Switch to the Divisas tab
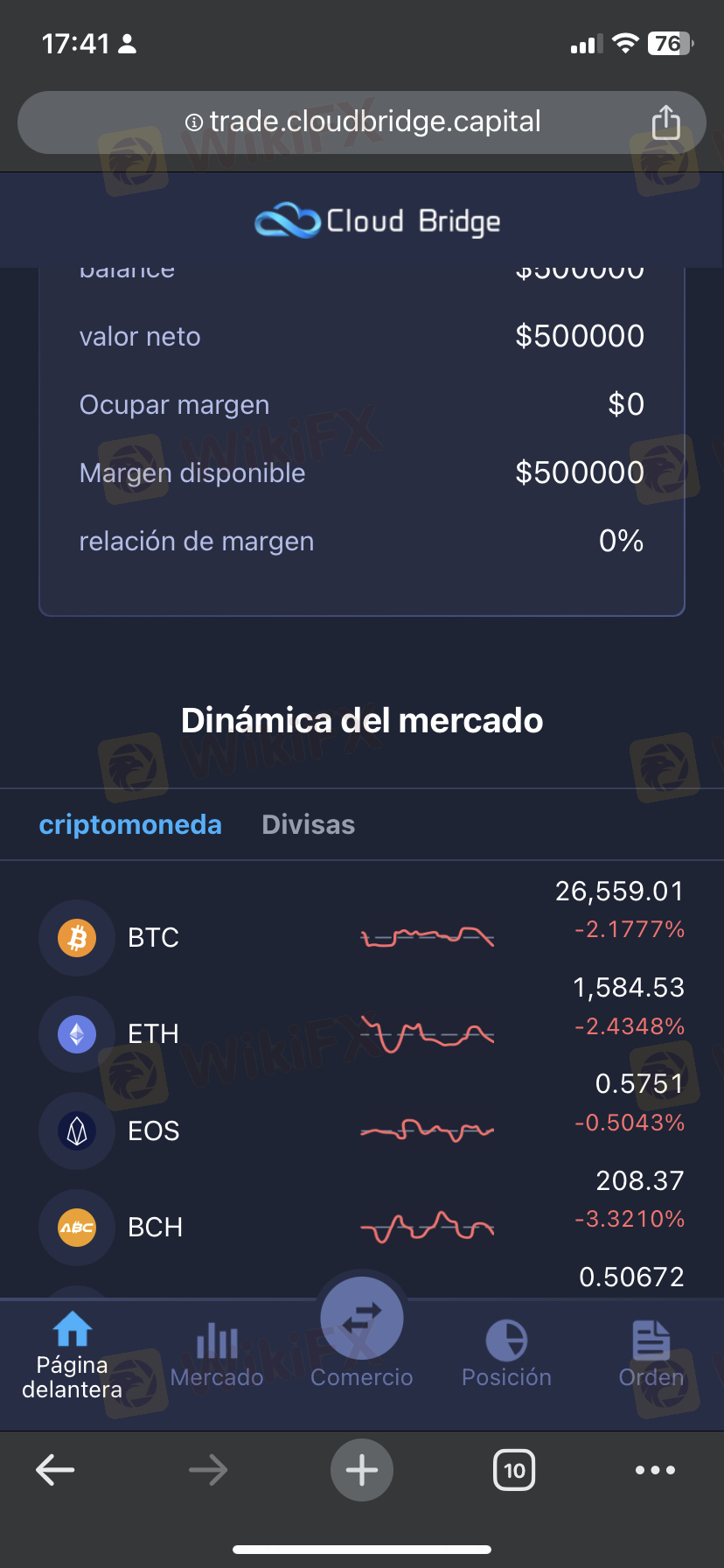Screen dimensions: 724x1568 pyautogui.click(x=308, y=824)
